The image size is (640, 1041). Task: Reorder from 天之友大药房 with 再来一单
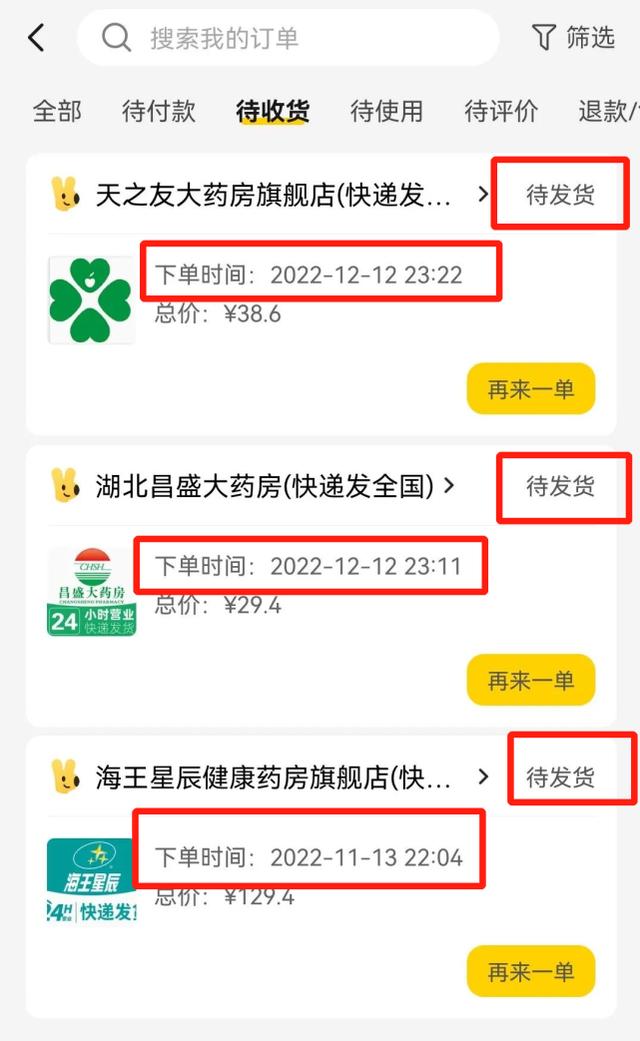click(x=530, y=389)
